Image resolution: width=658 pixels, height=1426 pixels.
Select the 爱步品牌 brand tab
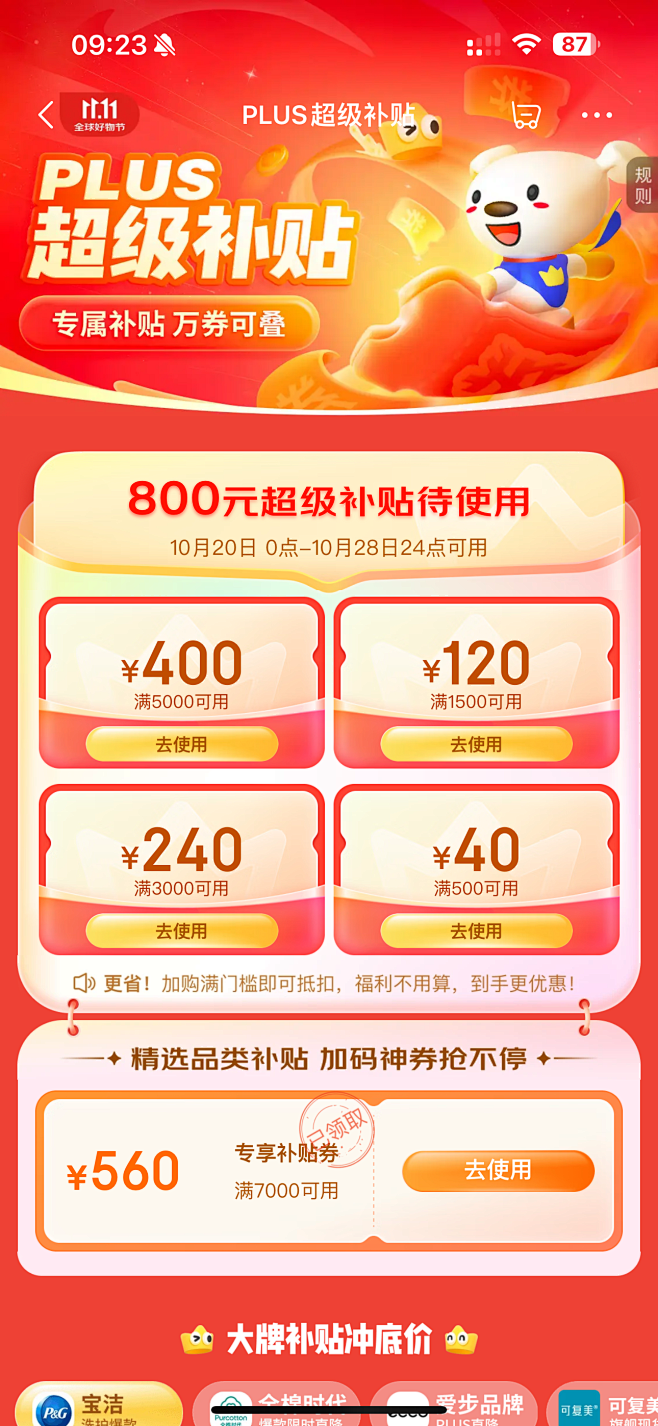454,1404
